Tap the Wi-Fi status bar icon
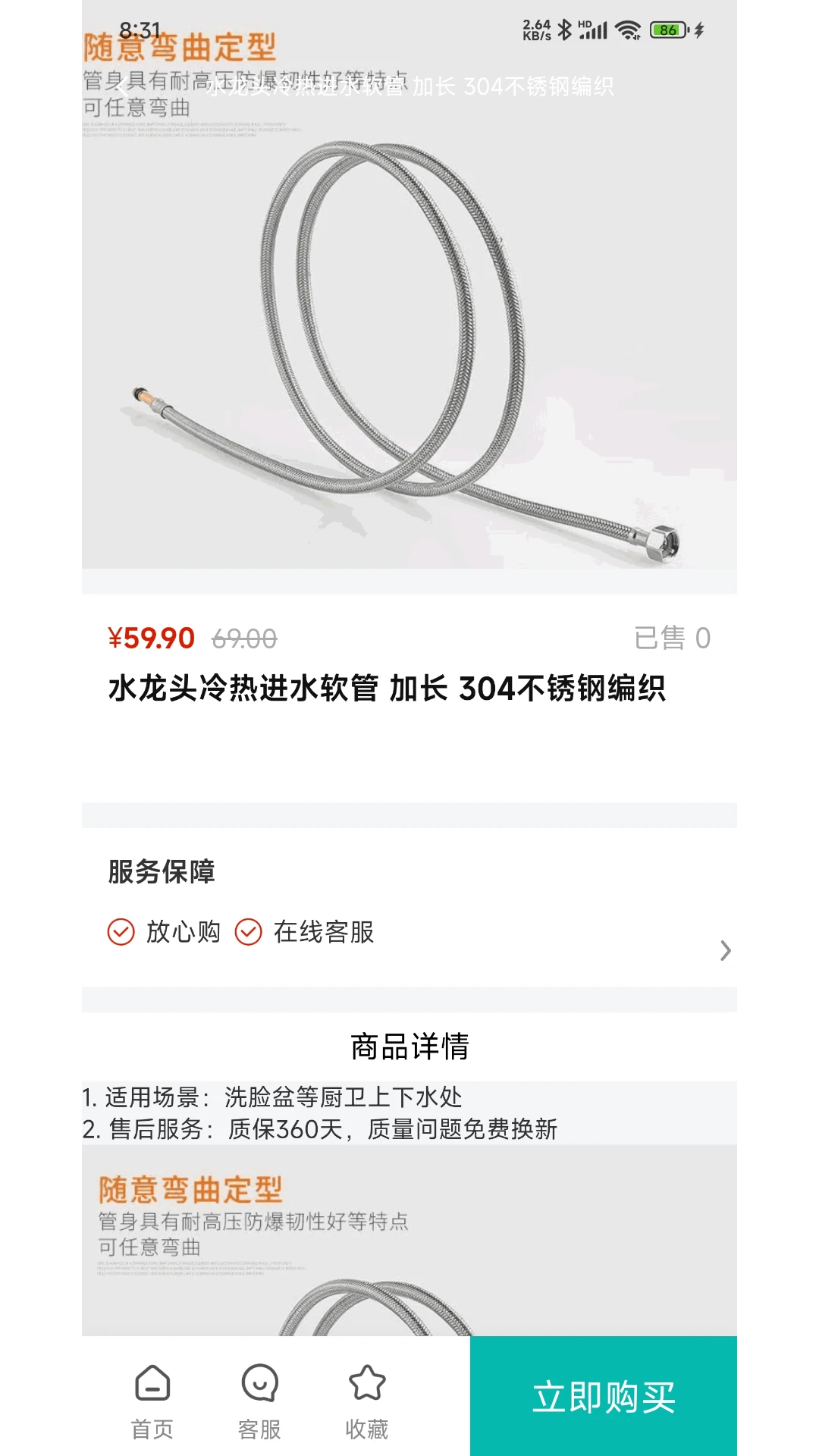The width and height of the screenshot is (819, 1456). coord(629,29)
